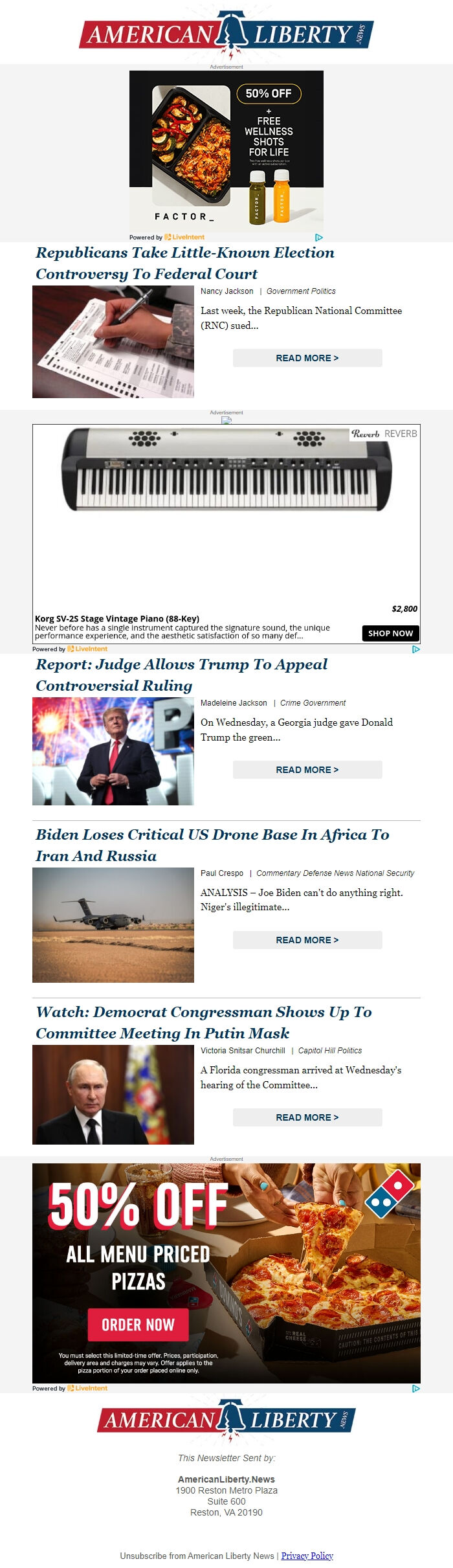The height and width of the screenshot is (1568, 453).
Task: Open READ MORE for Republicans election controversy article
Action: pyautogui.click(x=307, y=358)
